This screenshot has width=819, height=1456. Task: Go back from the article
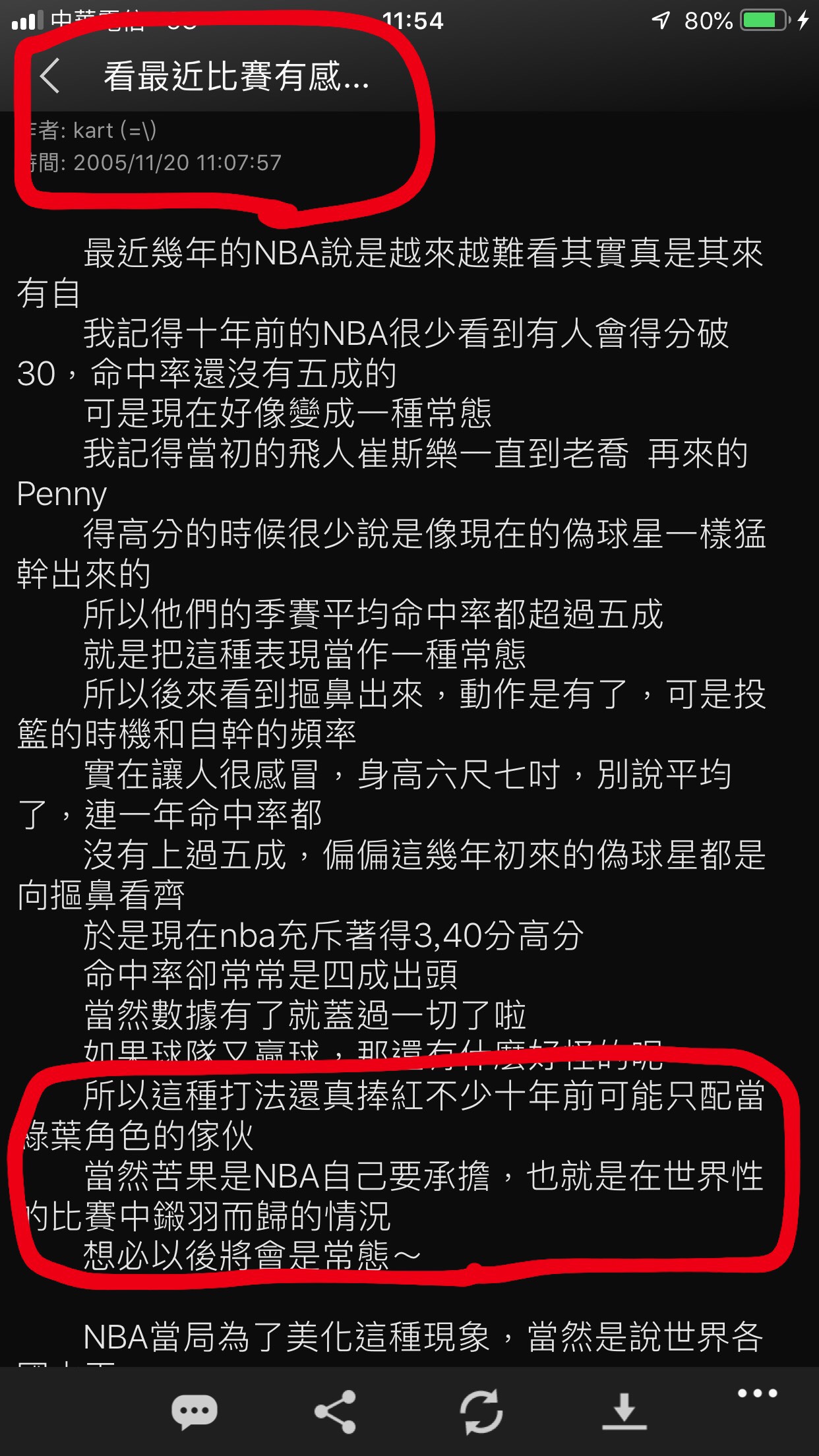click(50, 76)
